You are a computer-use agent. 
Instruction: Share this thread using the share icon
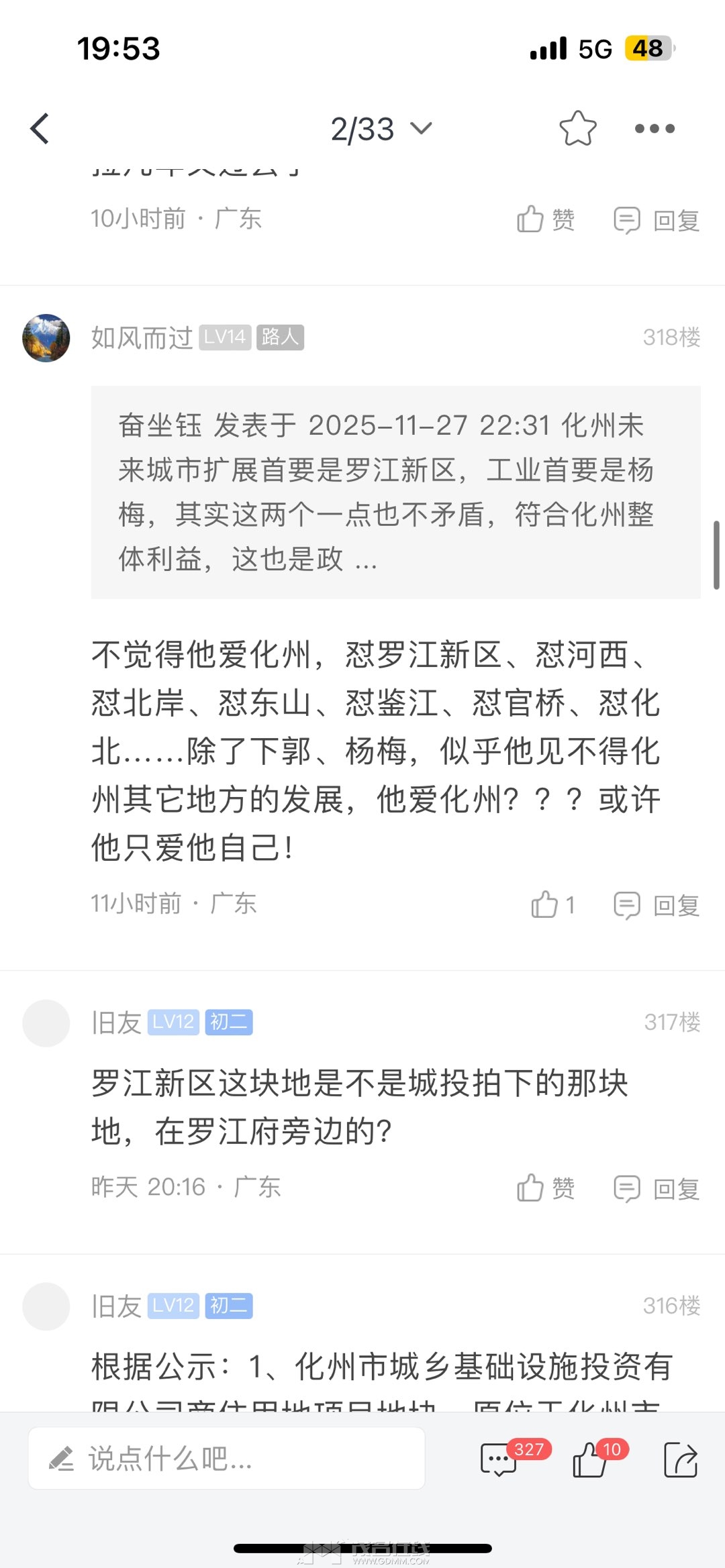click(681, 1460)
